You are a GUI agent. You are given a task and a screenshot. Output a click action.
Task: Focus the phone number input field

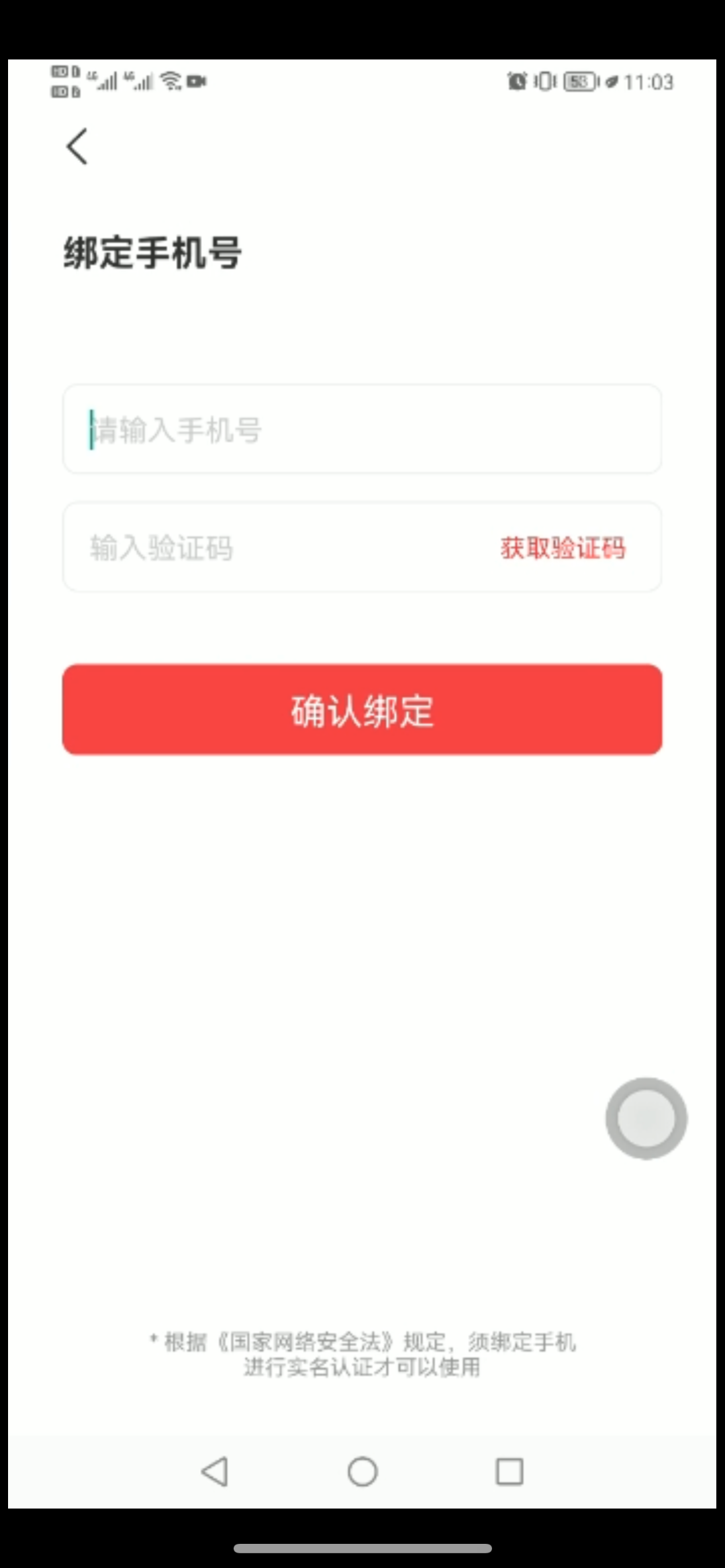pyautogui.click(x=362, y=429)
